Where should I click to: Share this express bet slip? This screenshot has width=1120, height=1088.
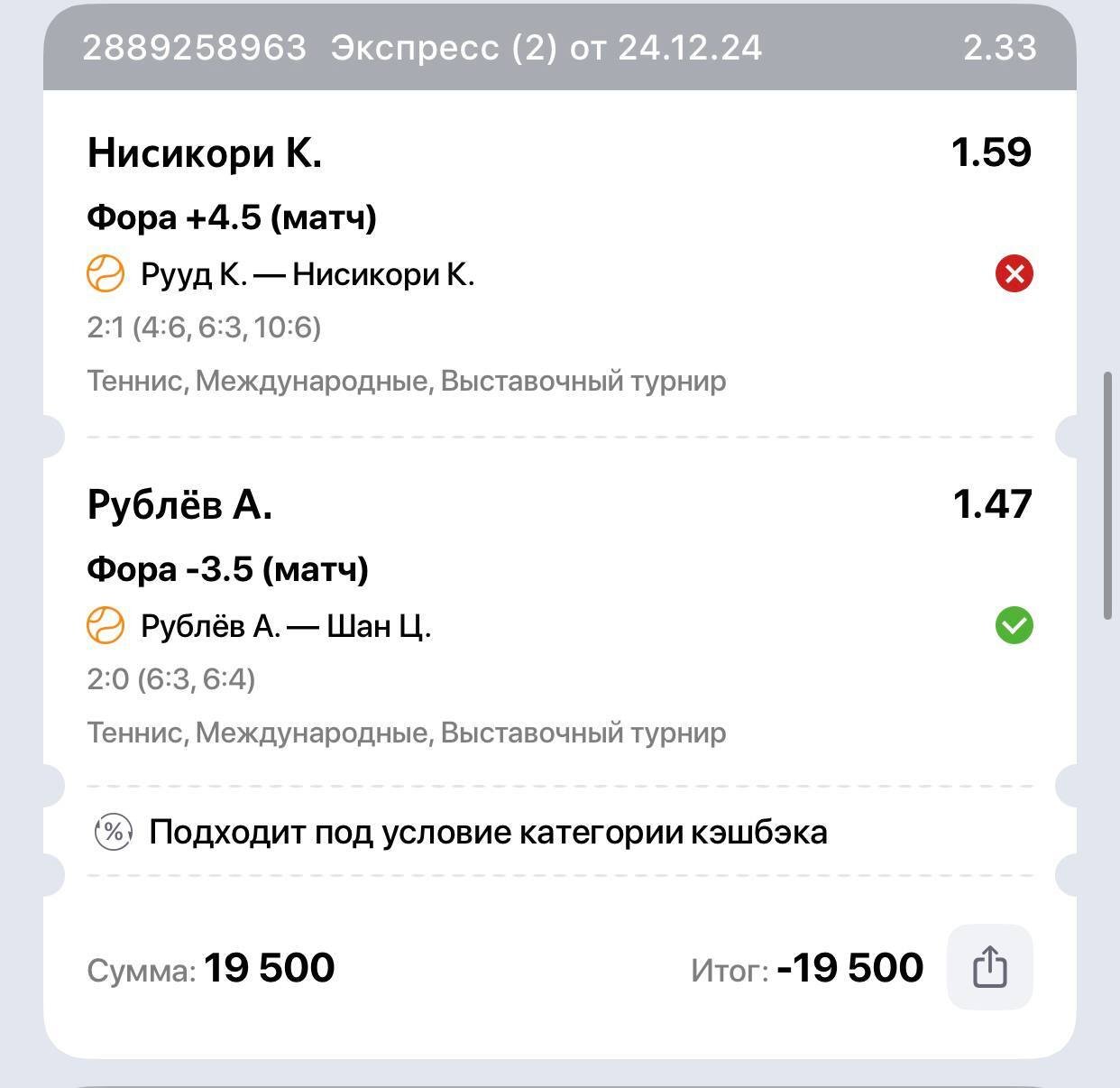(989, 967)
